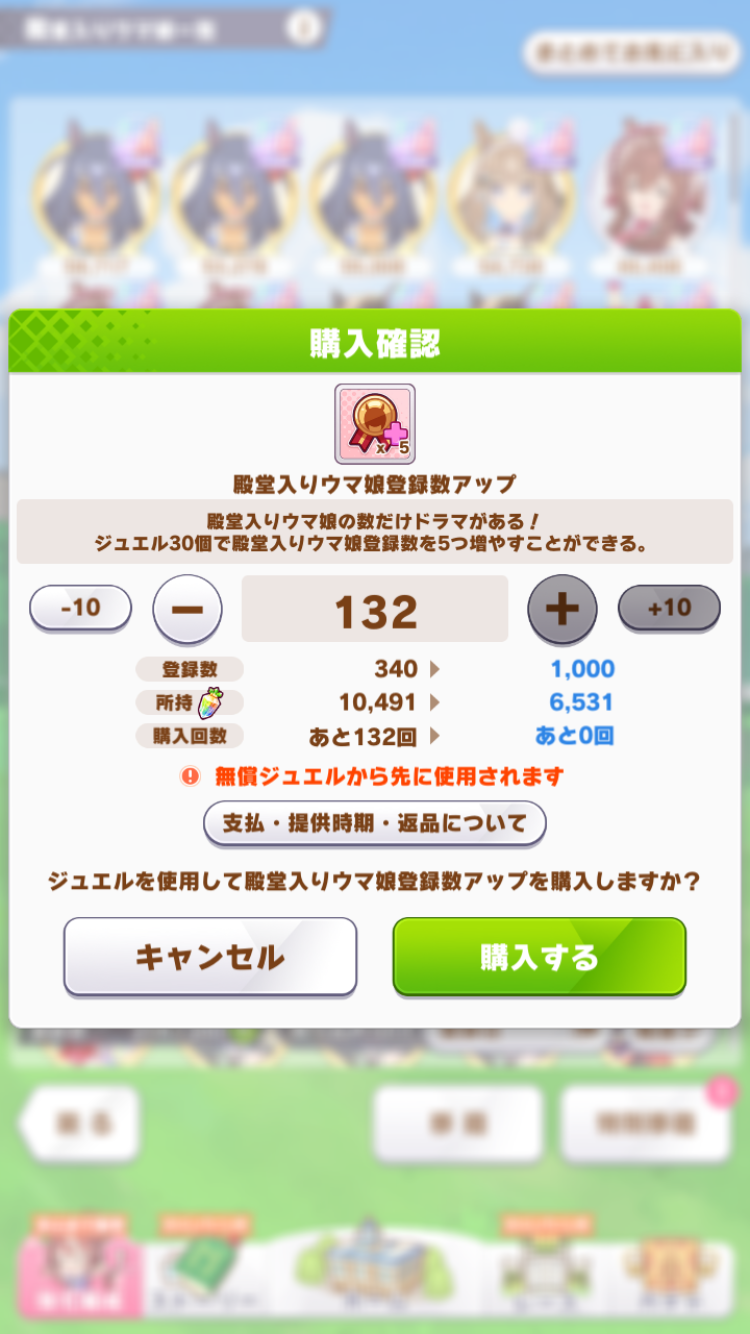Cancel with the キャンセル button

point(210,956)
